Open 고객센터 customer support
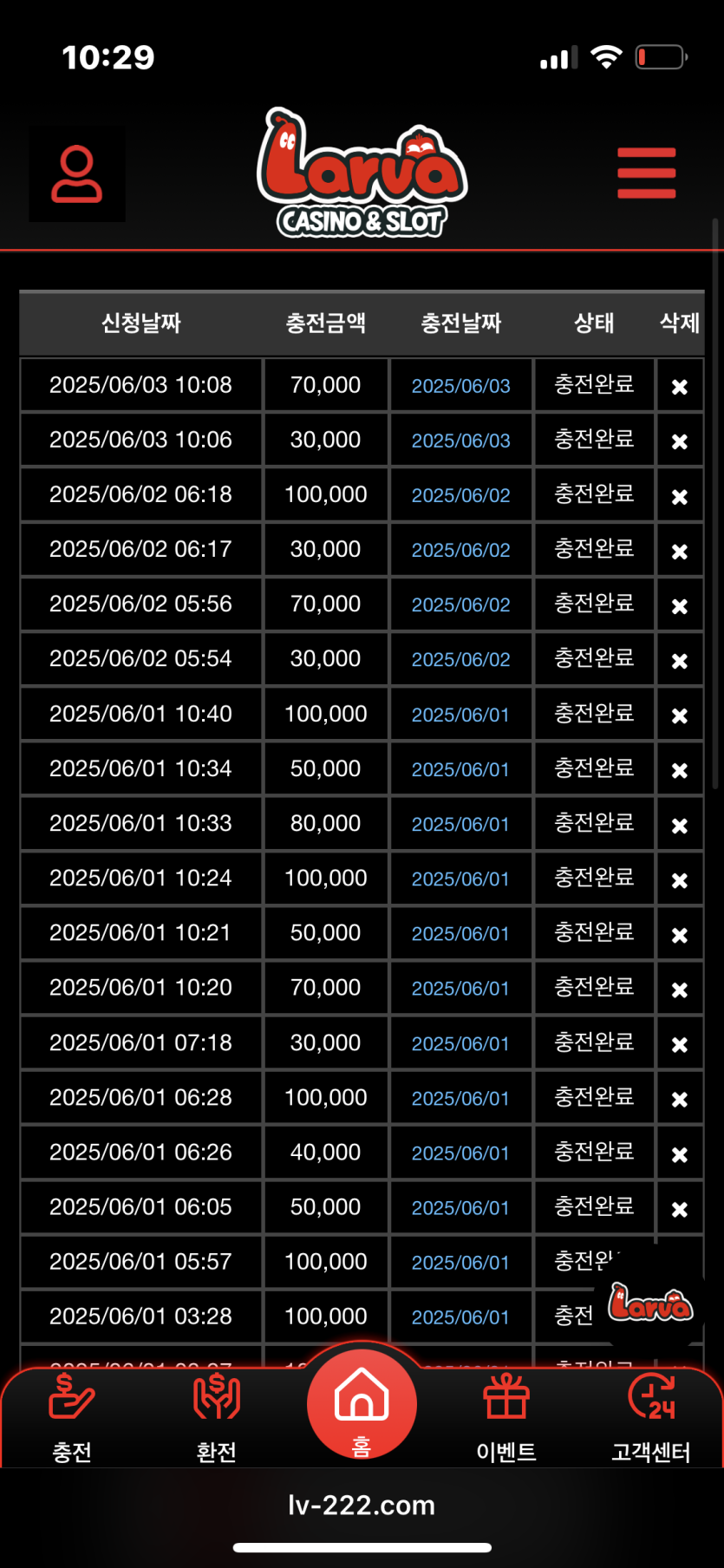The width and height of the screenshot is (724, 1568). (x=651, y=1414)
